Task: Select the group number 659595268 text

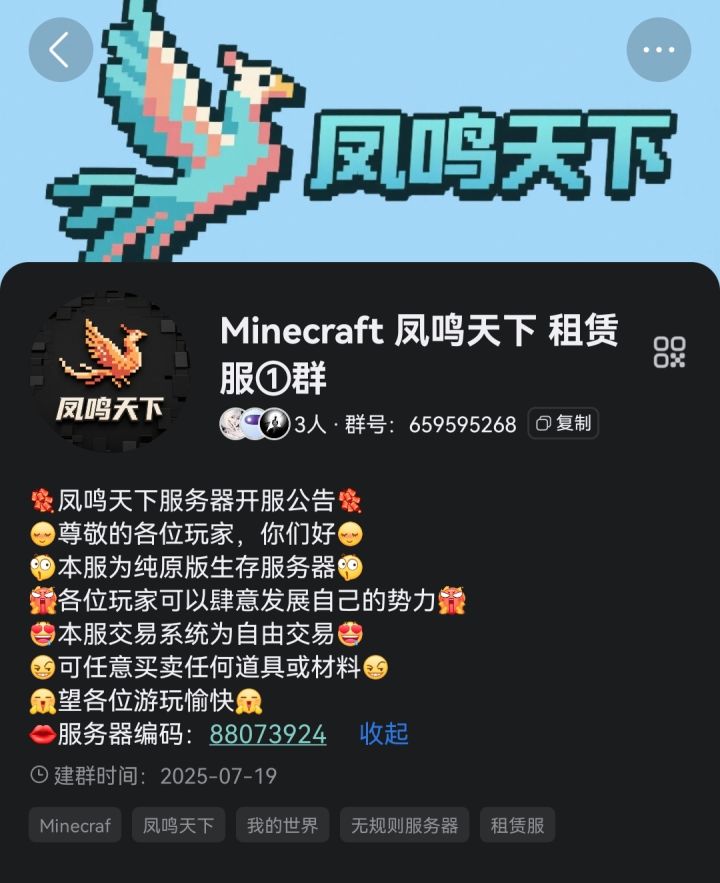Action: coord(462,423)
